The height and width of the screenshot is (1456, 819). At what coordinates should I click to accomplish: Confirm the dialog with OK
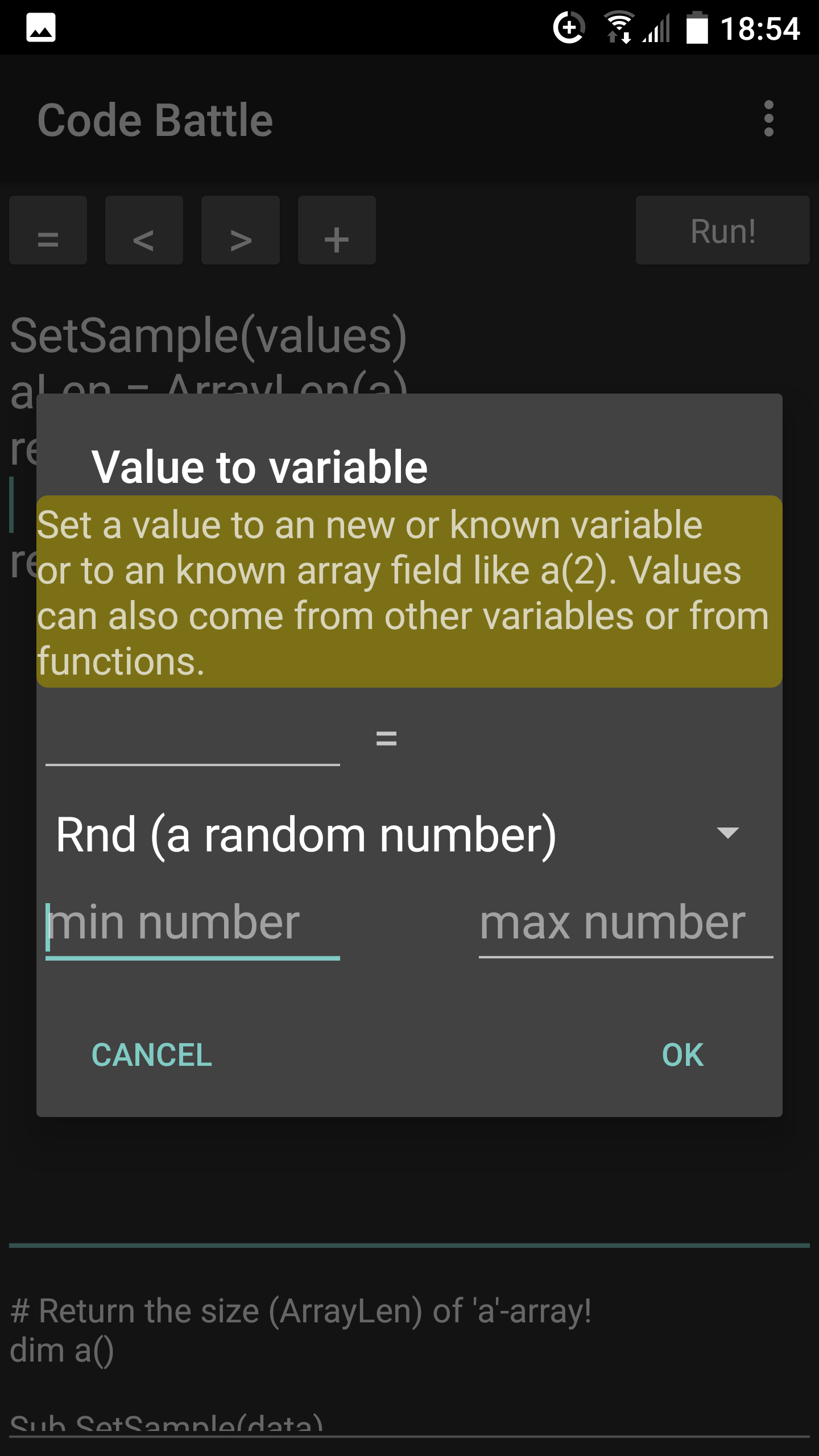tap(682, 1056)
